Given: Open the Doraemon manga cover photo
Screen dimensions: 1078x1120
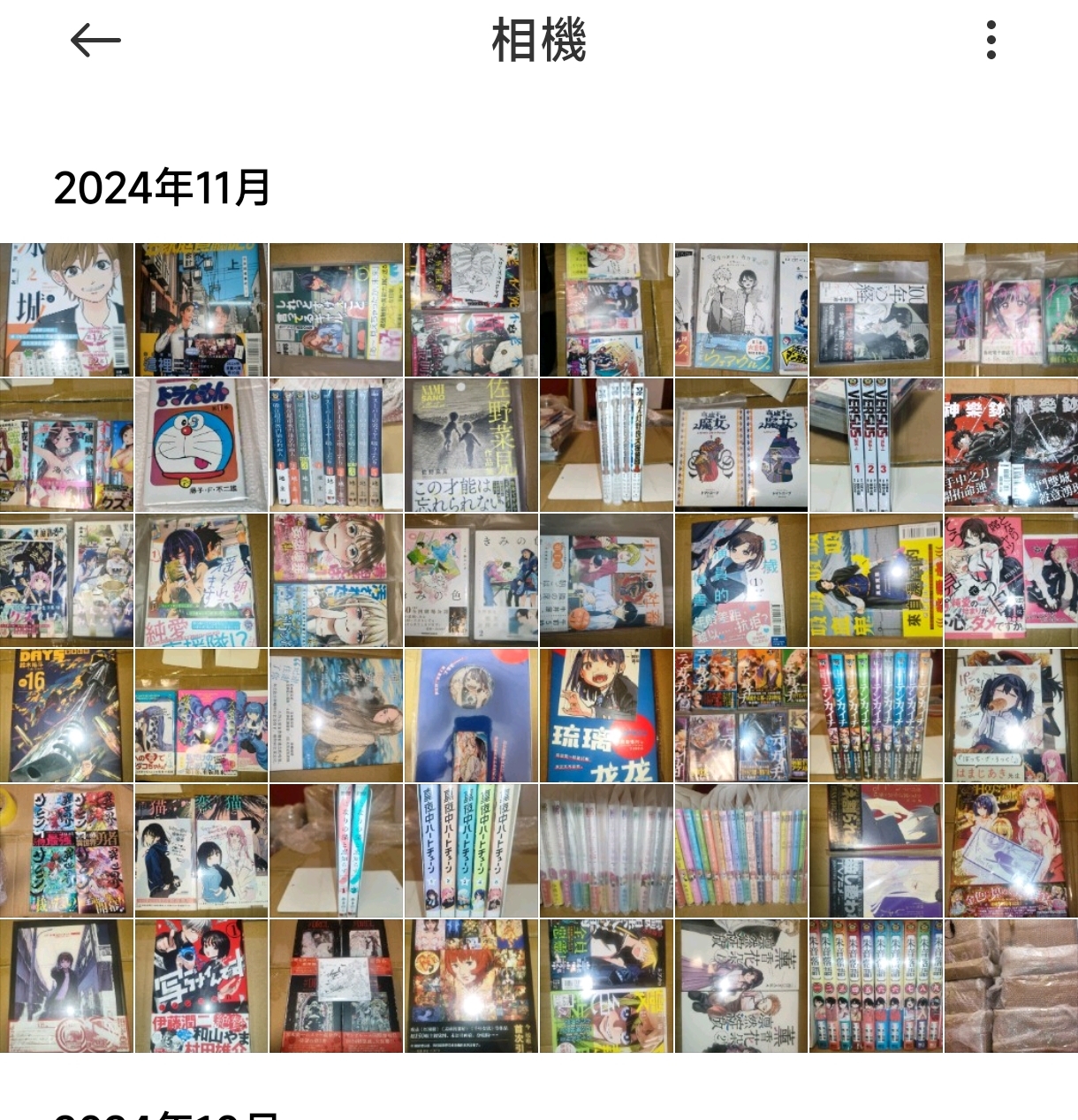Looking at the screenshot, I should coord(201,446).
